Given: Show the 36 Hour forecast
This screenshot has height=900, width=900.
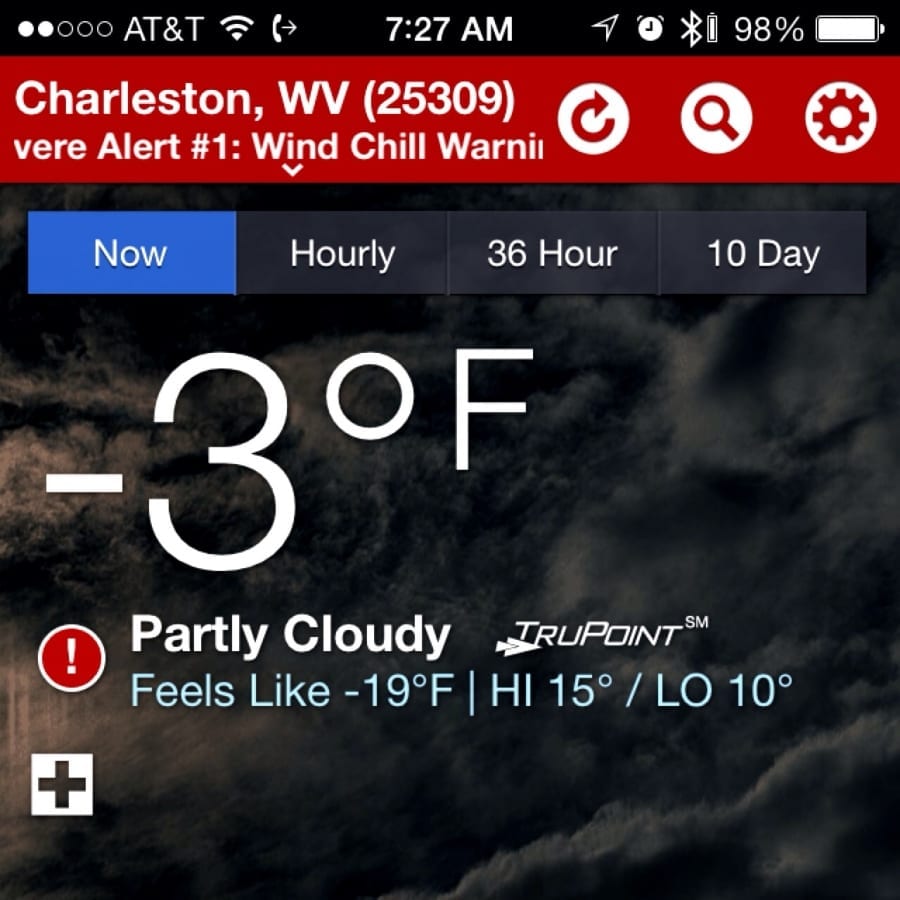Looking at the screenshot, I should click(x=552, y=253).
